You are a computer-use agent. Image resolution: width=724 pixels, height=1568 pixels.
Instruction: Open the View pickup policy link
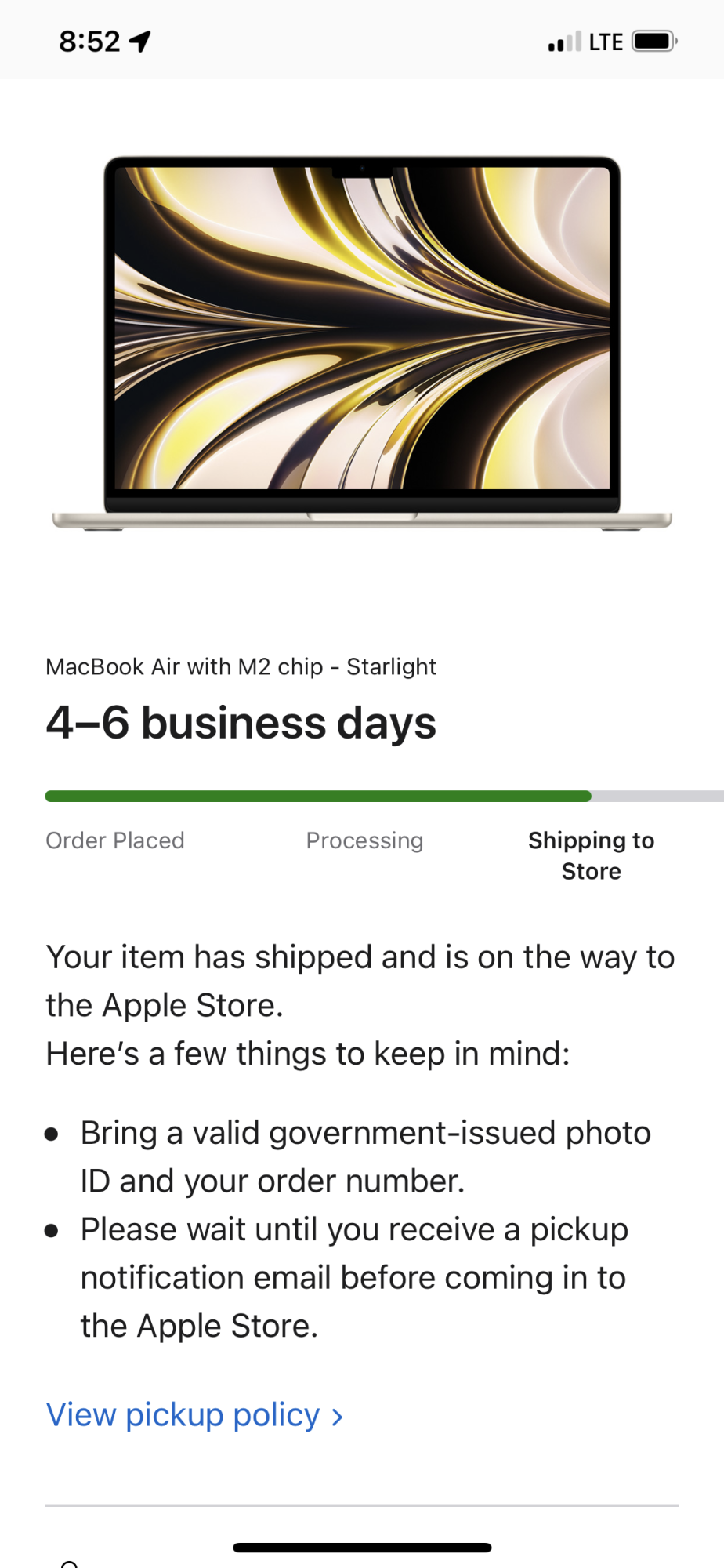(x=194, y=1415)
